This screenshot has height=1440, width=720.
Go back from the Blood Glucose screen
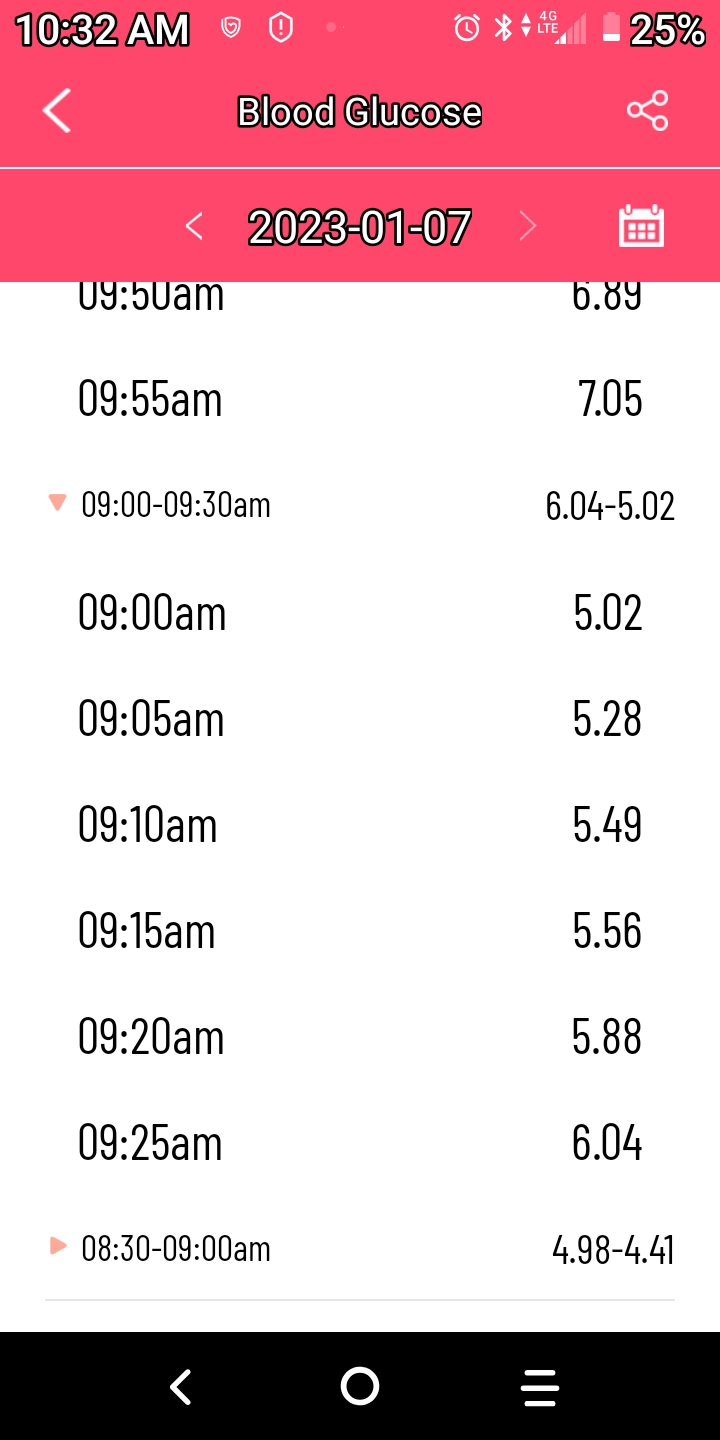[x=57, y=110]
